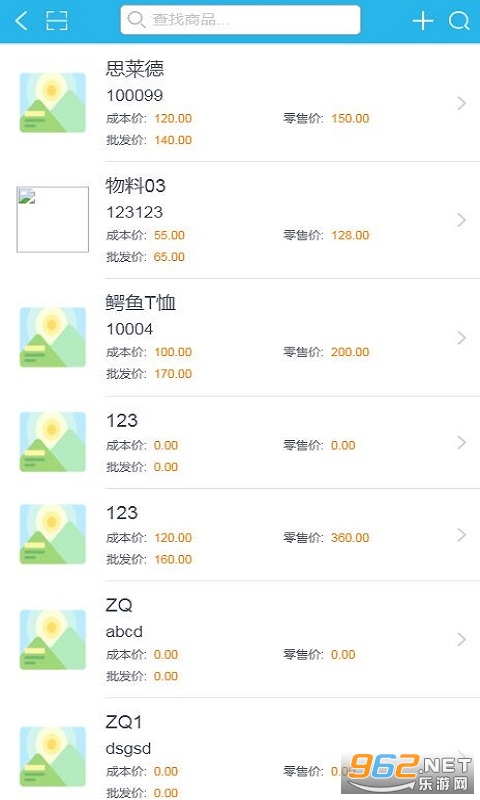Open the 鳄鱼T恤 product details
Viewport: 480px width, 800px height.
click(240, 338)
